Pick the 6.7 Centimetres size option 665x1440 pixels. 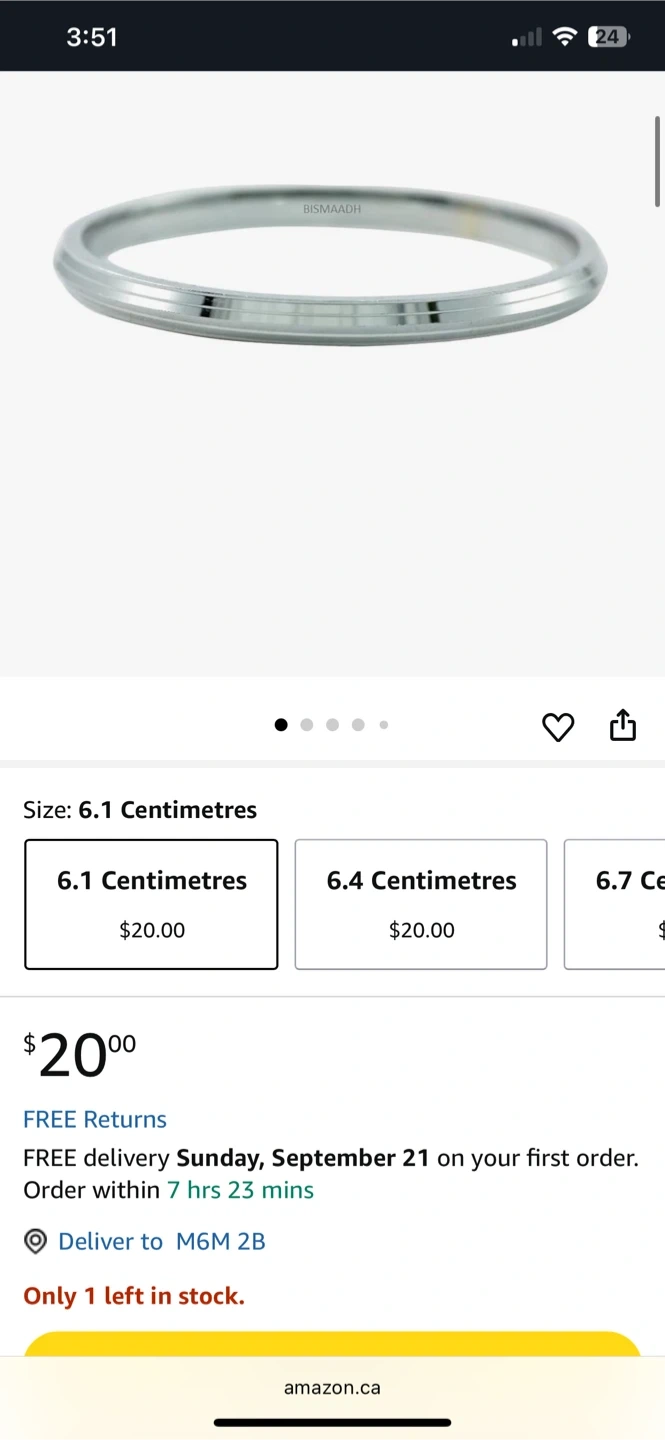tap(616, 904)
